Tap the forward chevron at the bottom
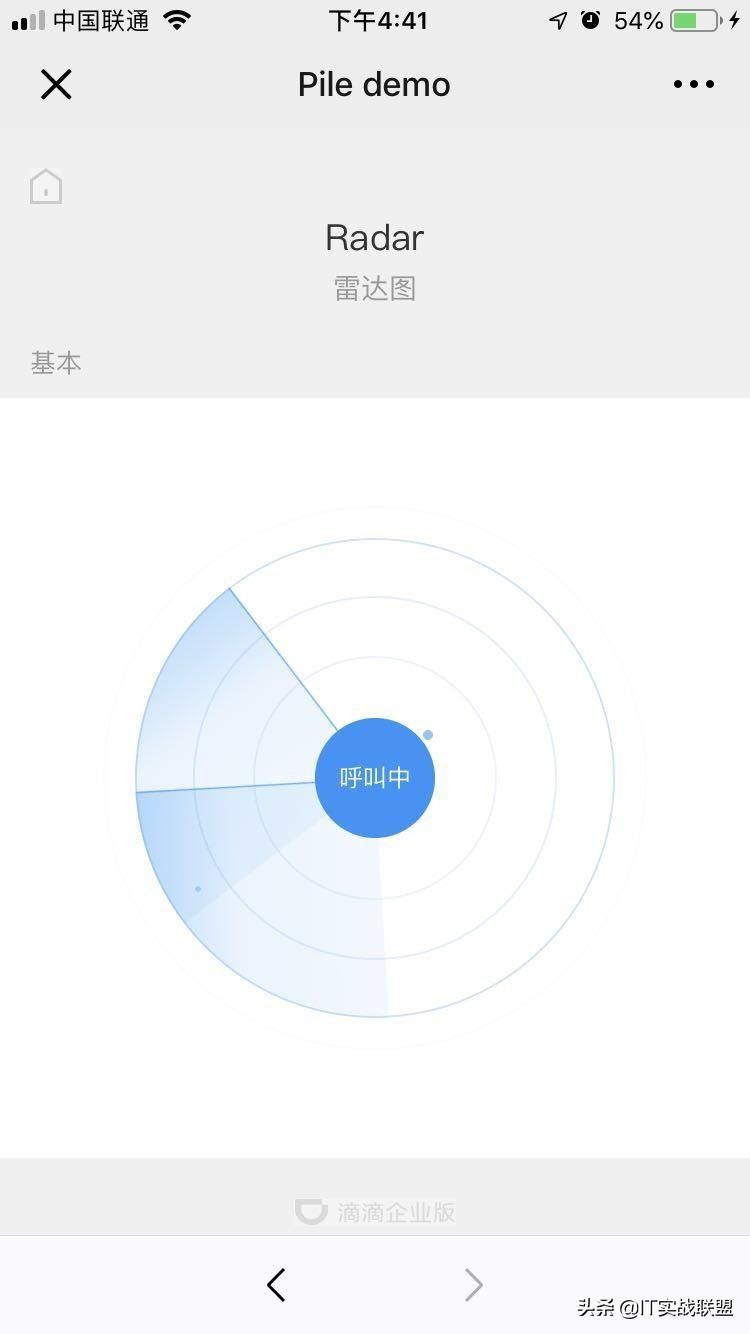 coord(472,1285)
